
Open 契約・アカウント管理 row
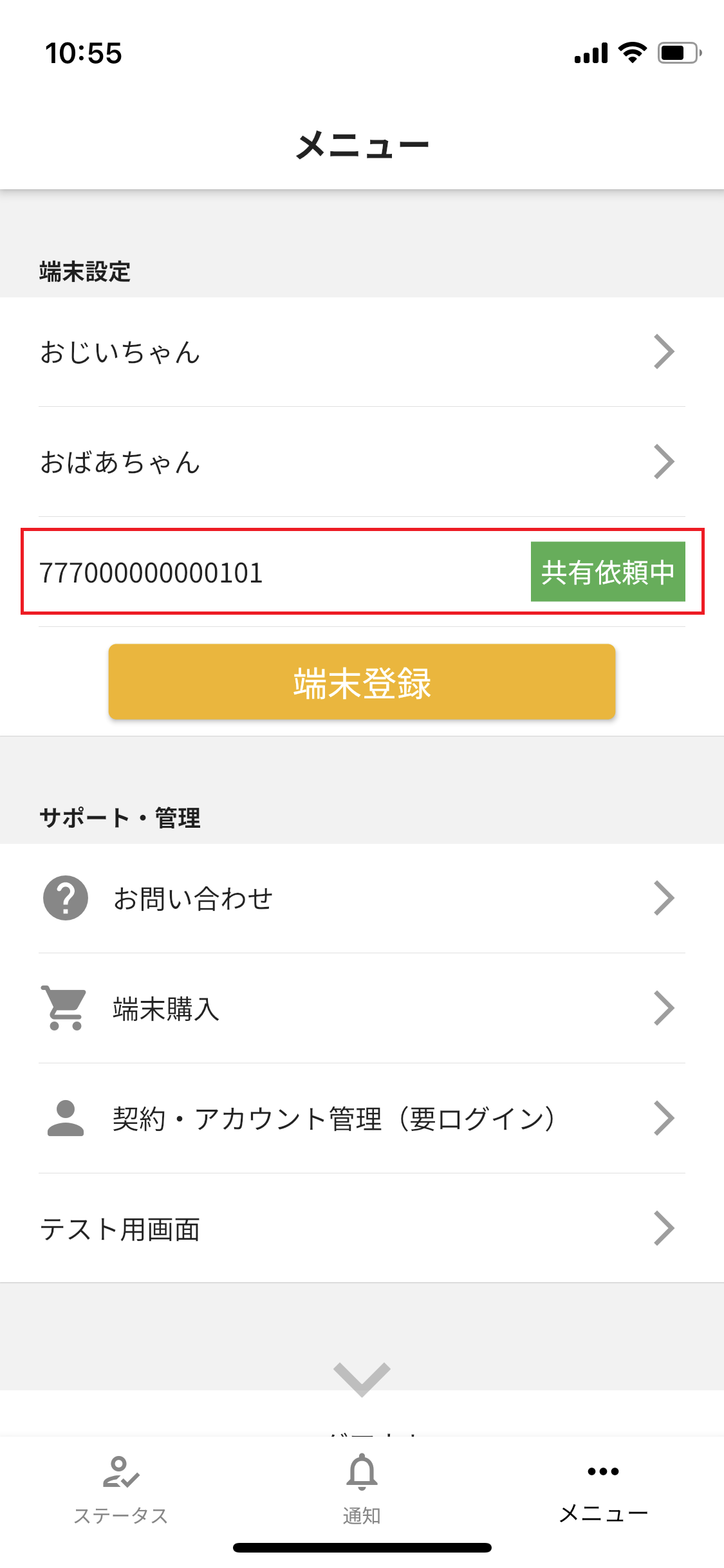click(x=362, y=1118)
